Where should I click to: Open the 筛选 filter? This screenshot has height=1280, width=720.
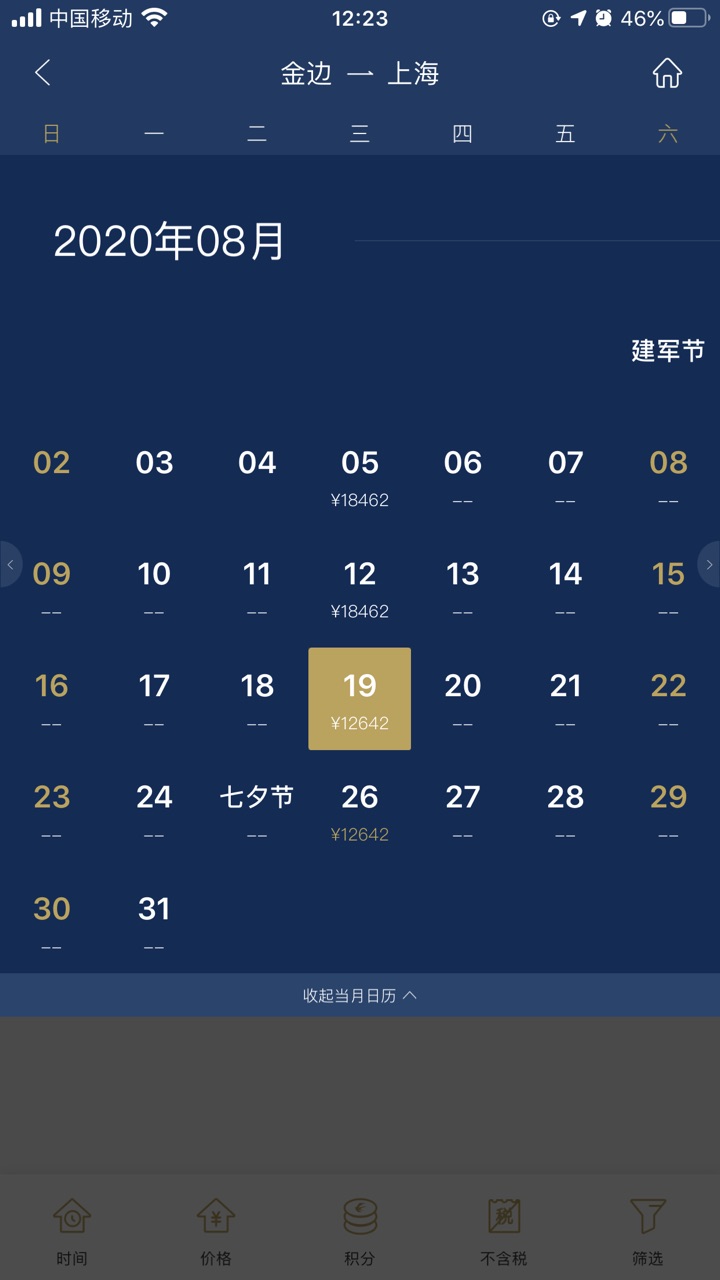(648, 1230)
